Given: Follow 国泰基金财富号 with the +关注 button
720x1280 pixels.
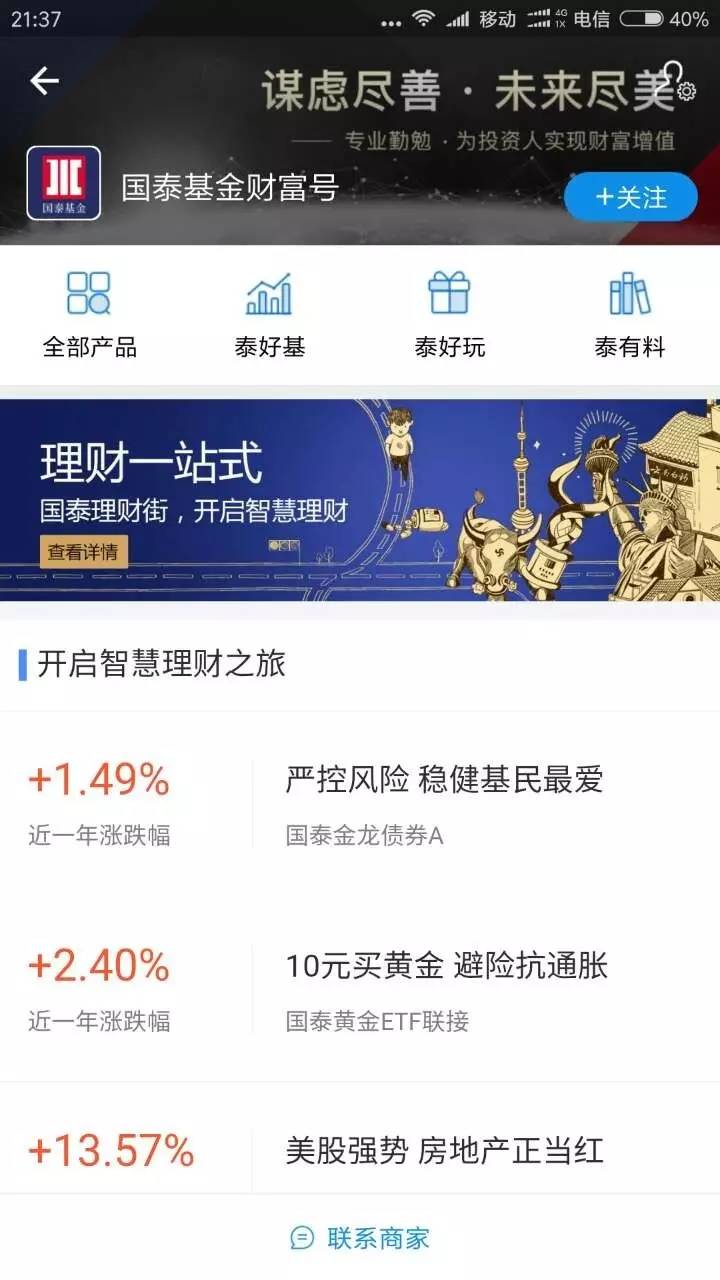Looking at the screenshot, I should [x=631, y=197].
